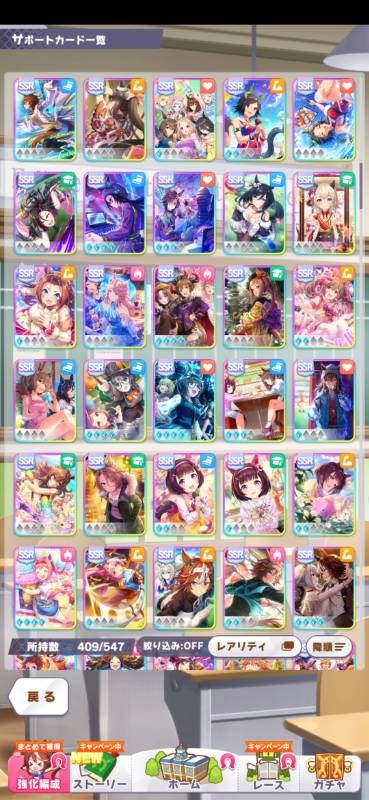Toggle the 降順 sort order button
Viewport: 369px width, 800px height.
click(329, 646)
